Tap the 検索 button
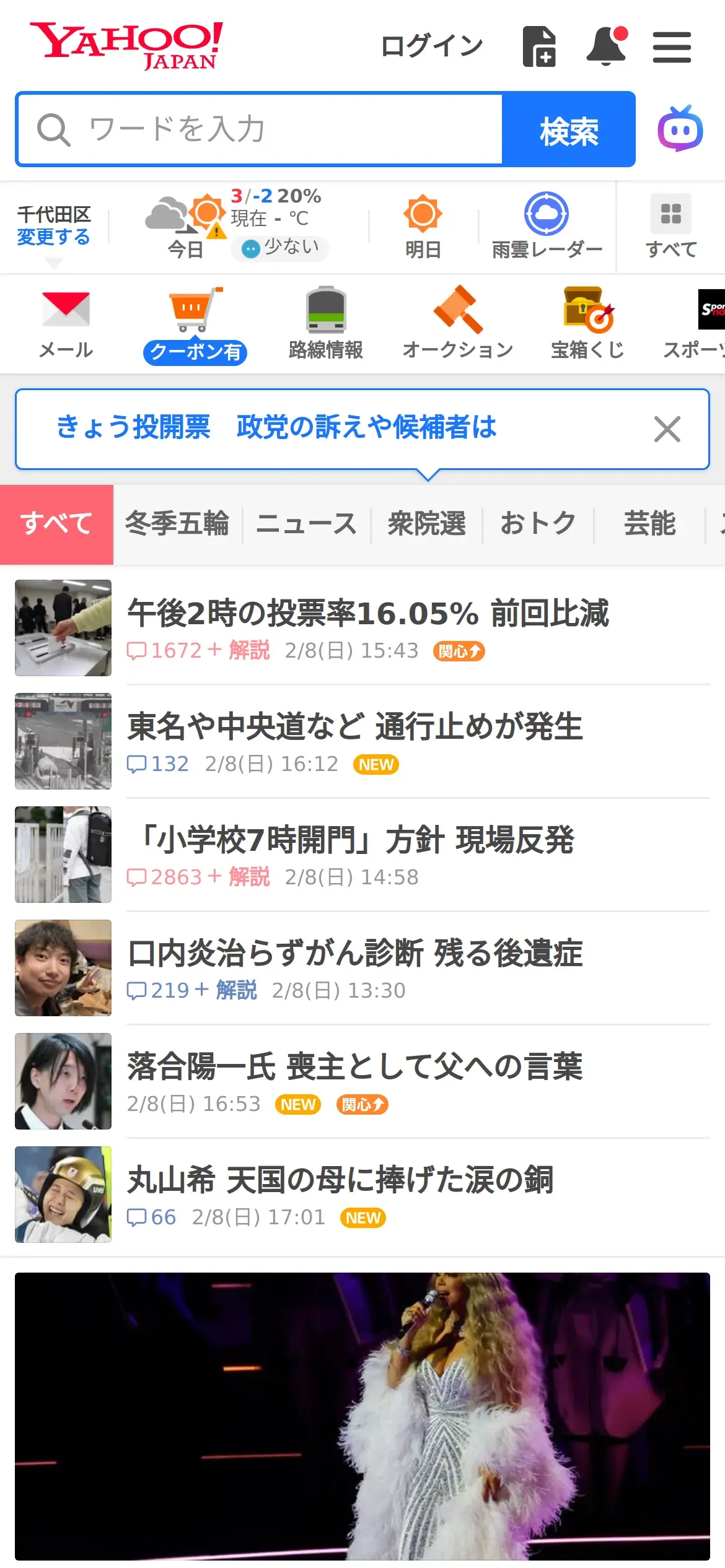The image size is (725, 1568). pos(569,130)
